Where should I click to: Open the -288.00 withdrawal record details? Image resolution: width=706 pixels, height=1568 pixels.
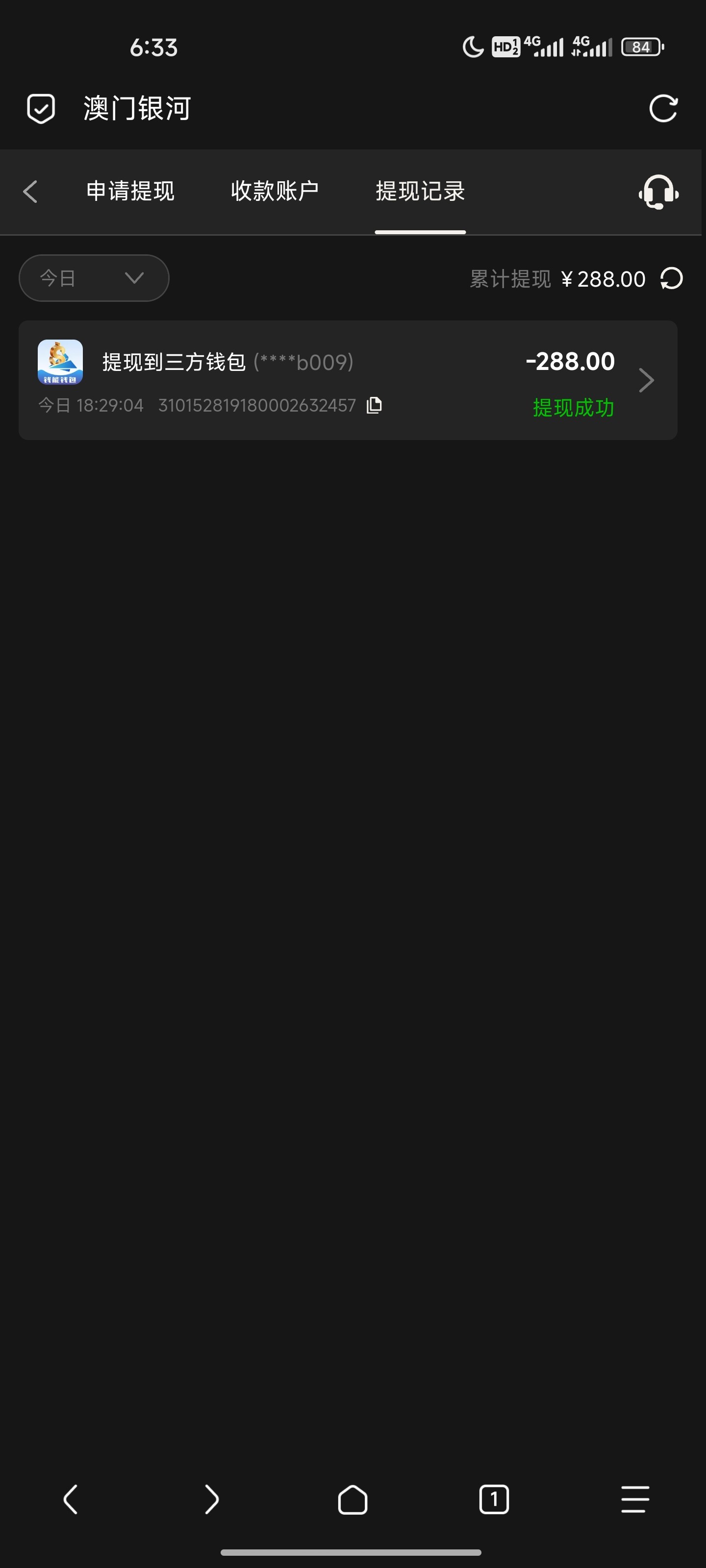(646, 380)
